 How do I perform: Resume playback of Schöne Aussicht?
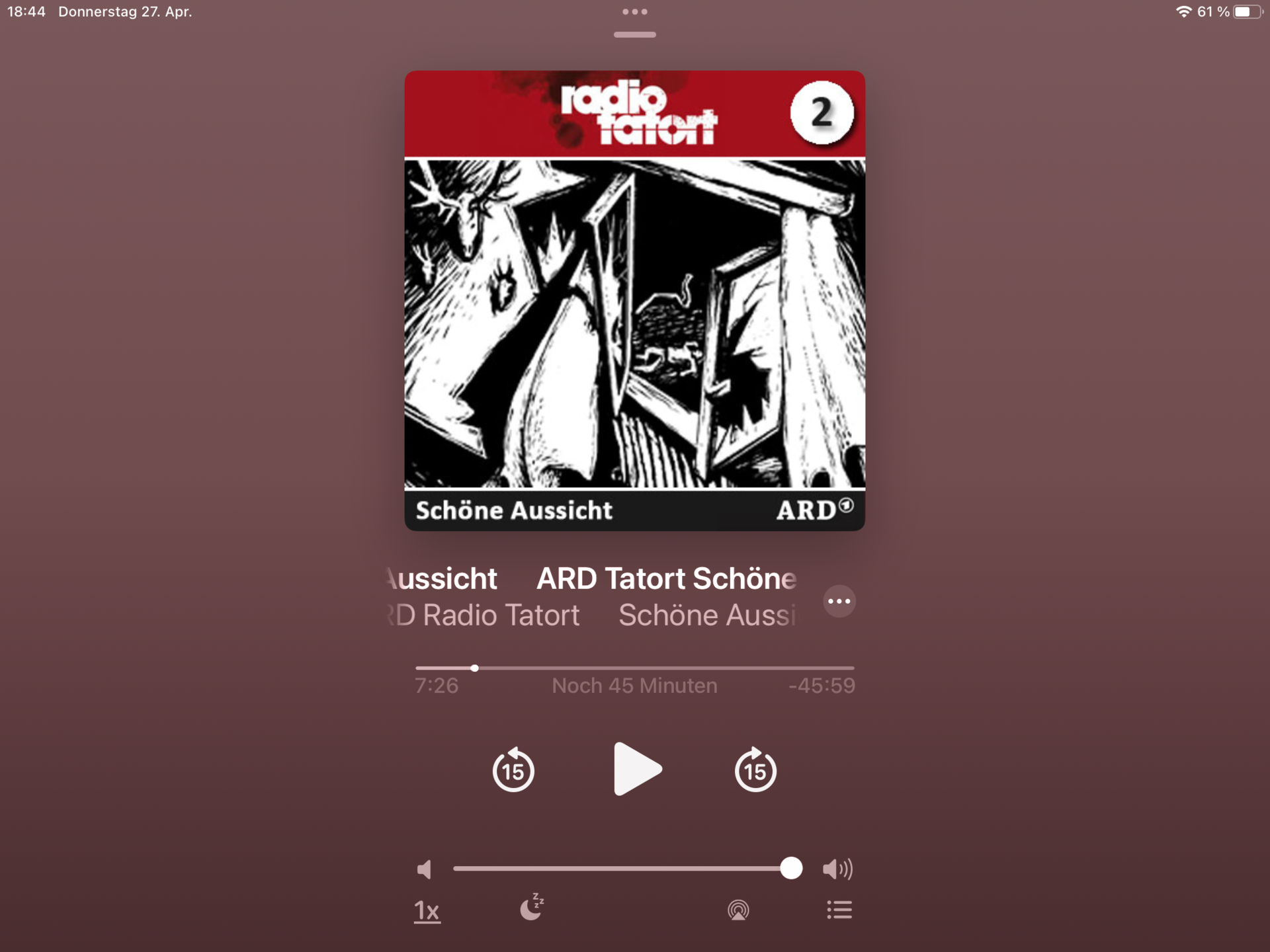point(636,769)
